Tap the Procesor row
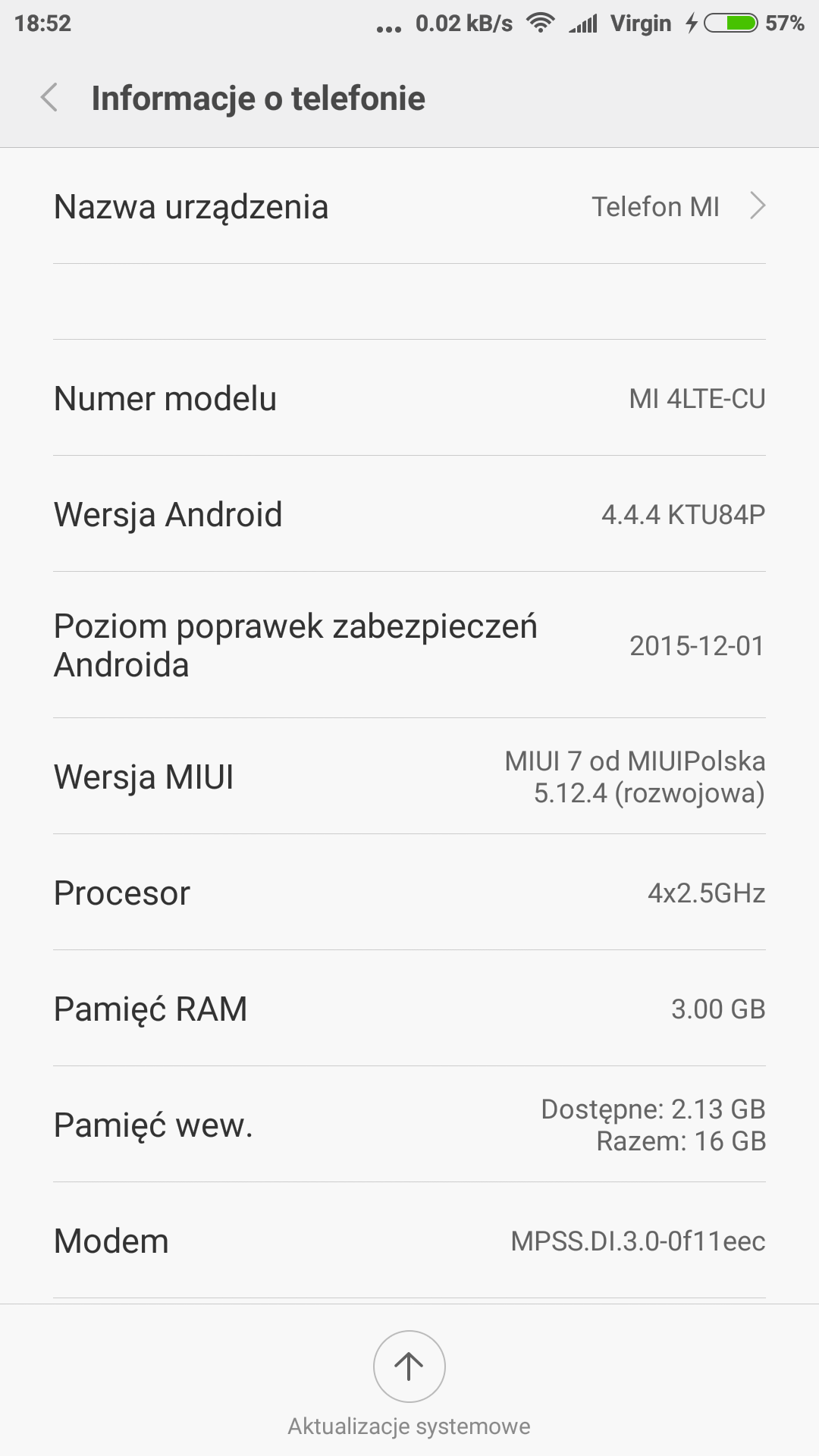This screenshot has width=819, height=1456. click(x=409, y=893)
